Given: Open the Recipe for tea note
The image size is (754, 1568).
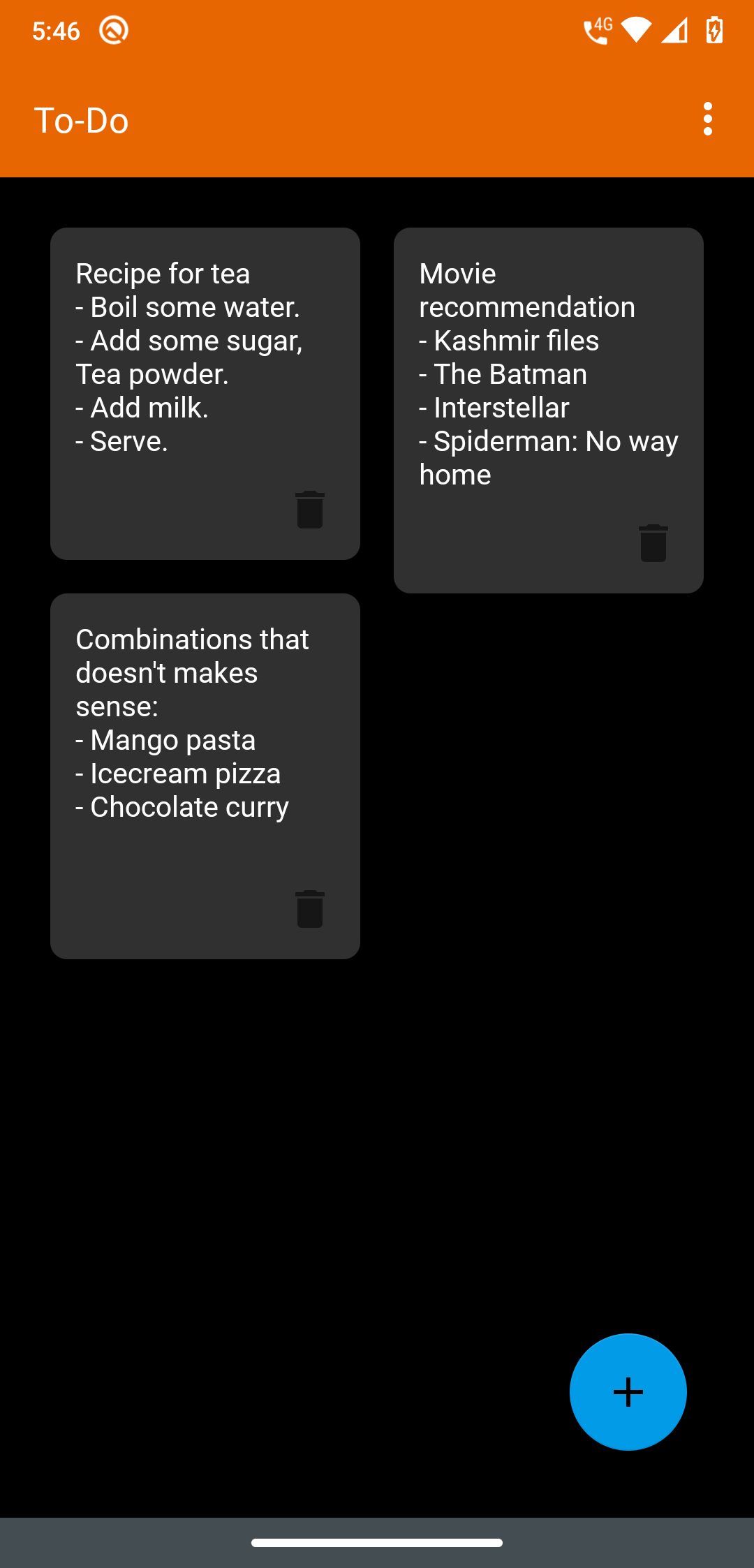Looking at the screenshot, I should pos(205,394).
